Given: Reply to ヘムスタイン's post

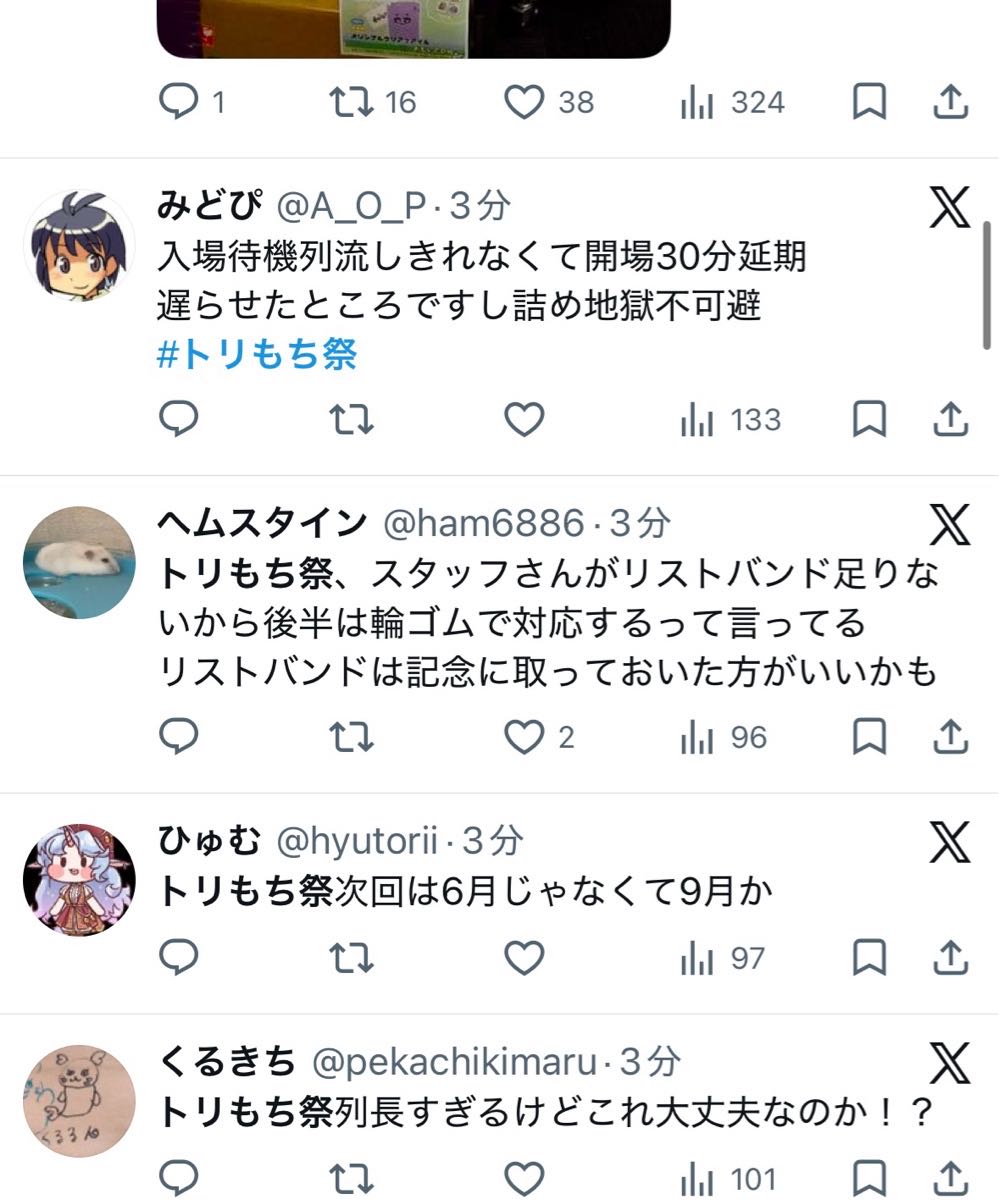Looking at the screenshot, I should pyautogui.click(x=180, y=738).
